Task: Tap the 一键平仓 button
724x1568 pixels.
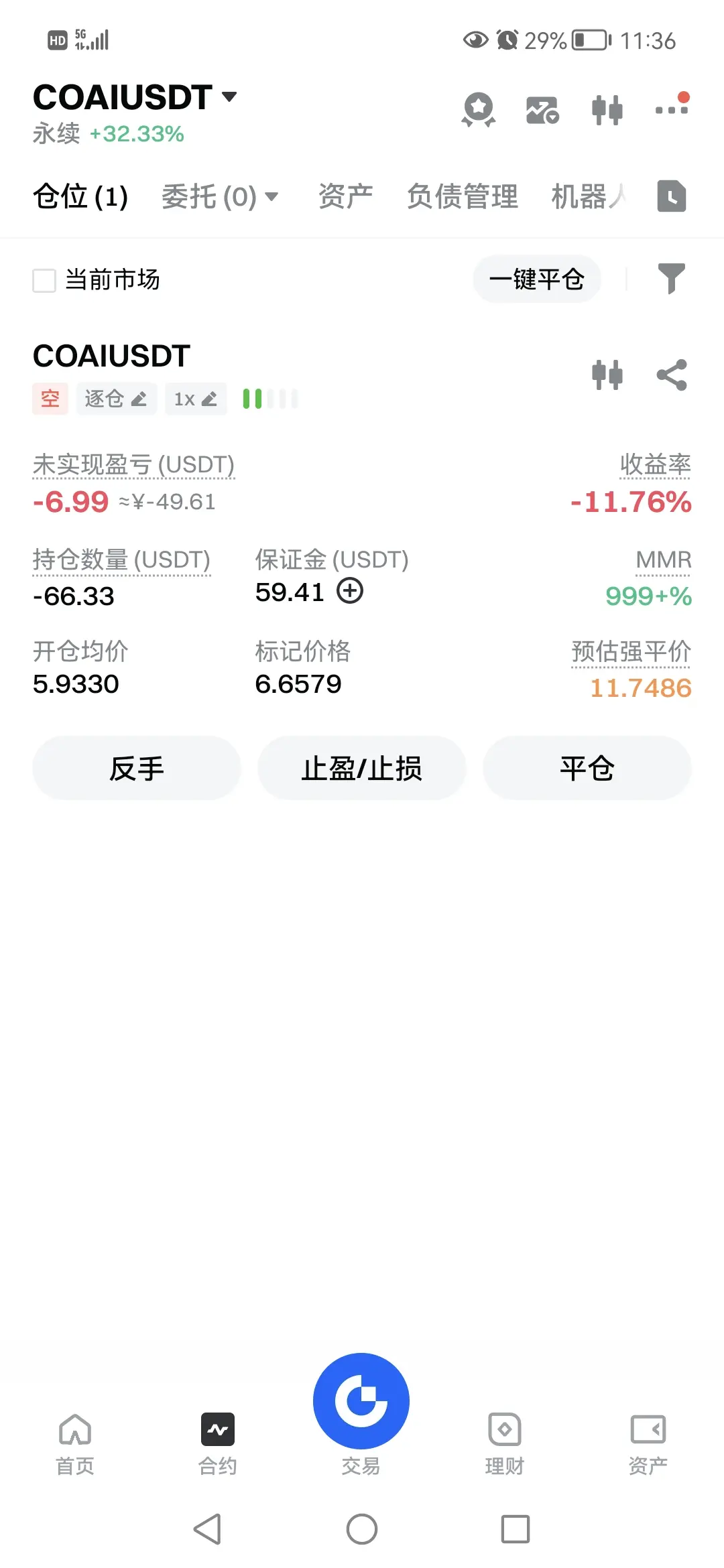Action: [536, 279]
